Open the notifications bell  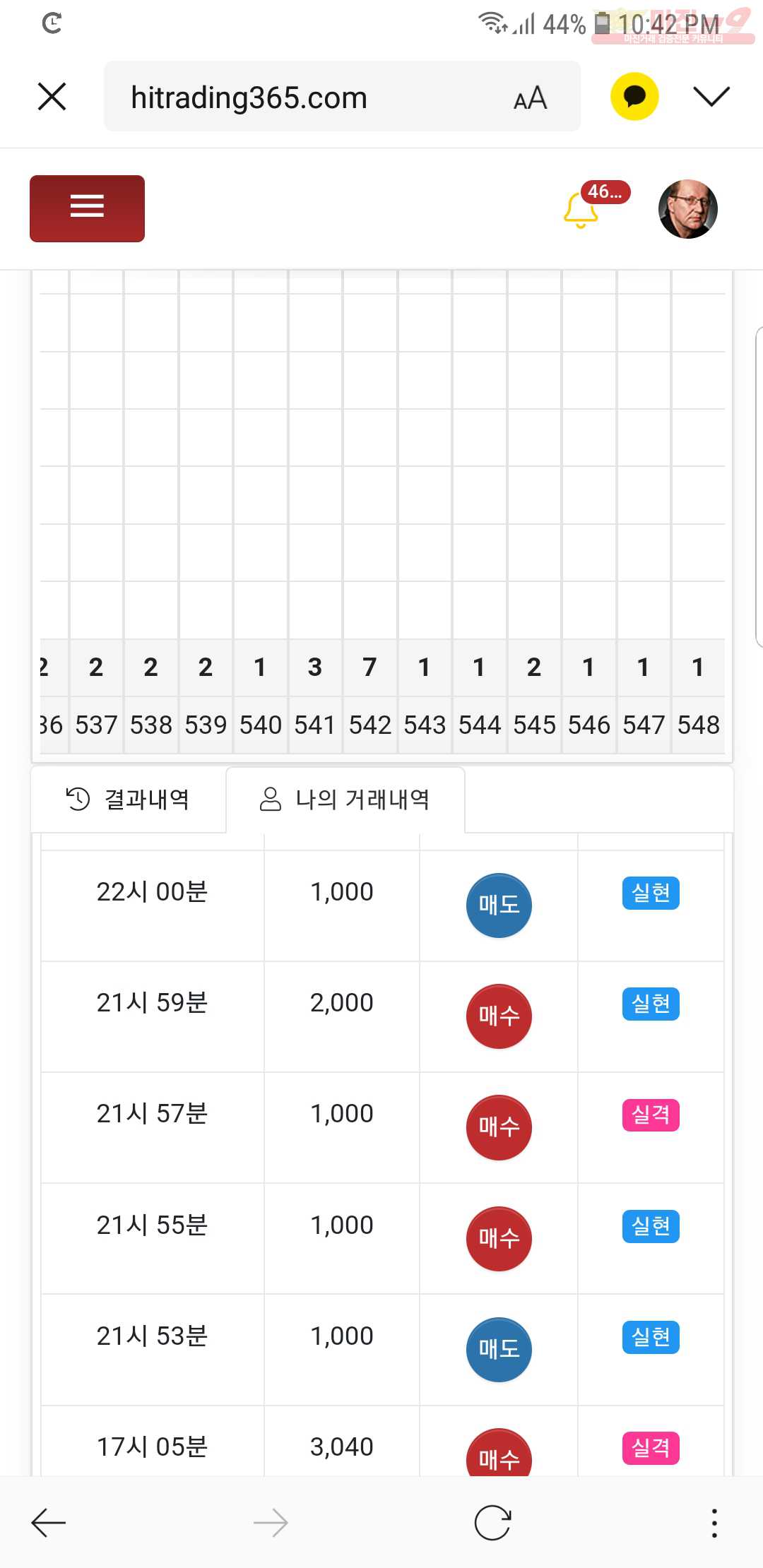[x=581, y=209]
